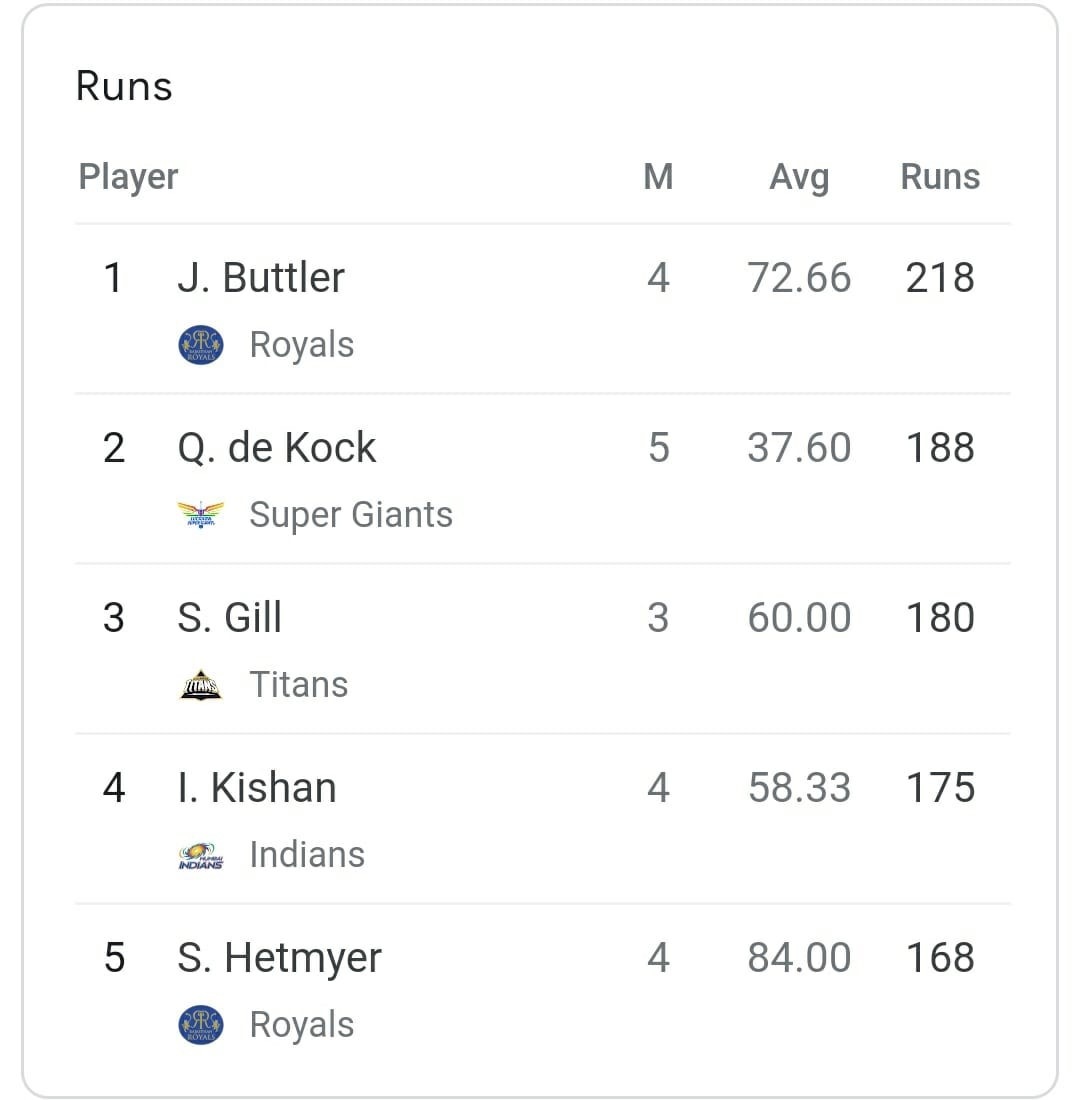Click the Royals logo beside S. Hetmyer
Viewport: 1080px width, 1100px height.
pyautogui.click(x=199, y=1023)
